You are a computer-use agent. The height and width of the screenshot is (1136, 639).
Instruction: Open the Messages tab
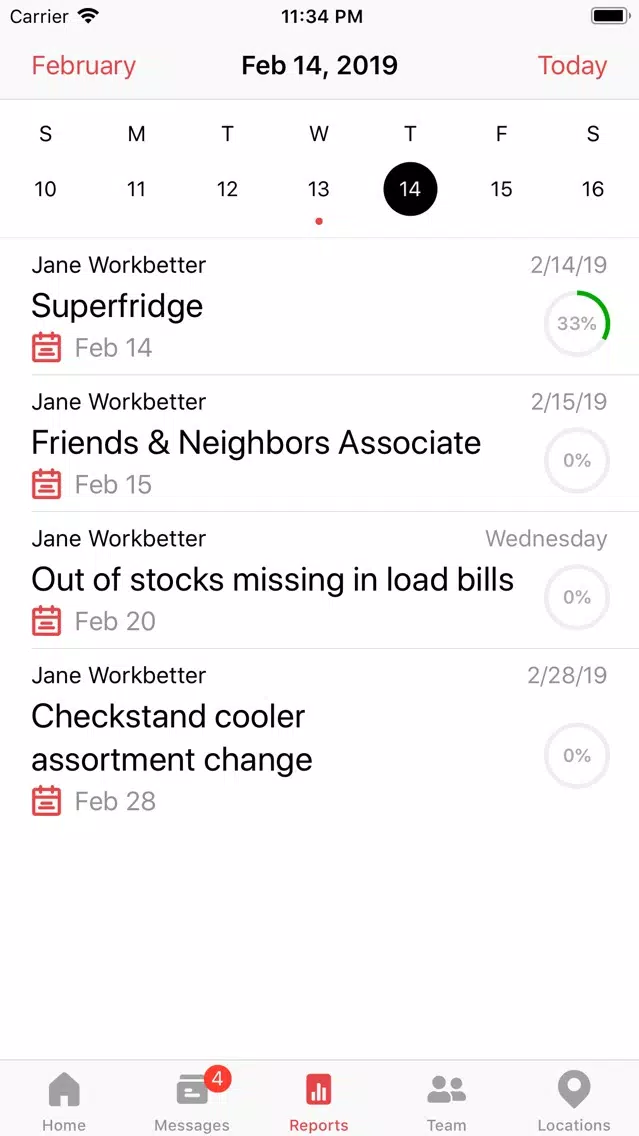click(192, 1100)
